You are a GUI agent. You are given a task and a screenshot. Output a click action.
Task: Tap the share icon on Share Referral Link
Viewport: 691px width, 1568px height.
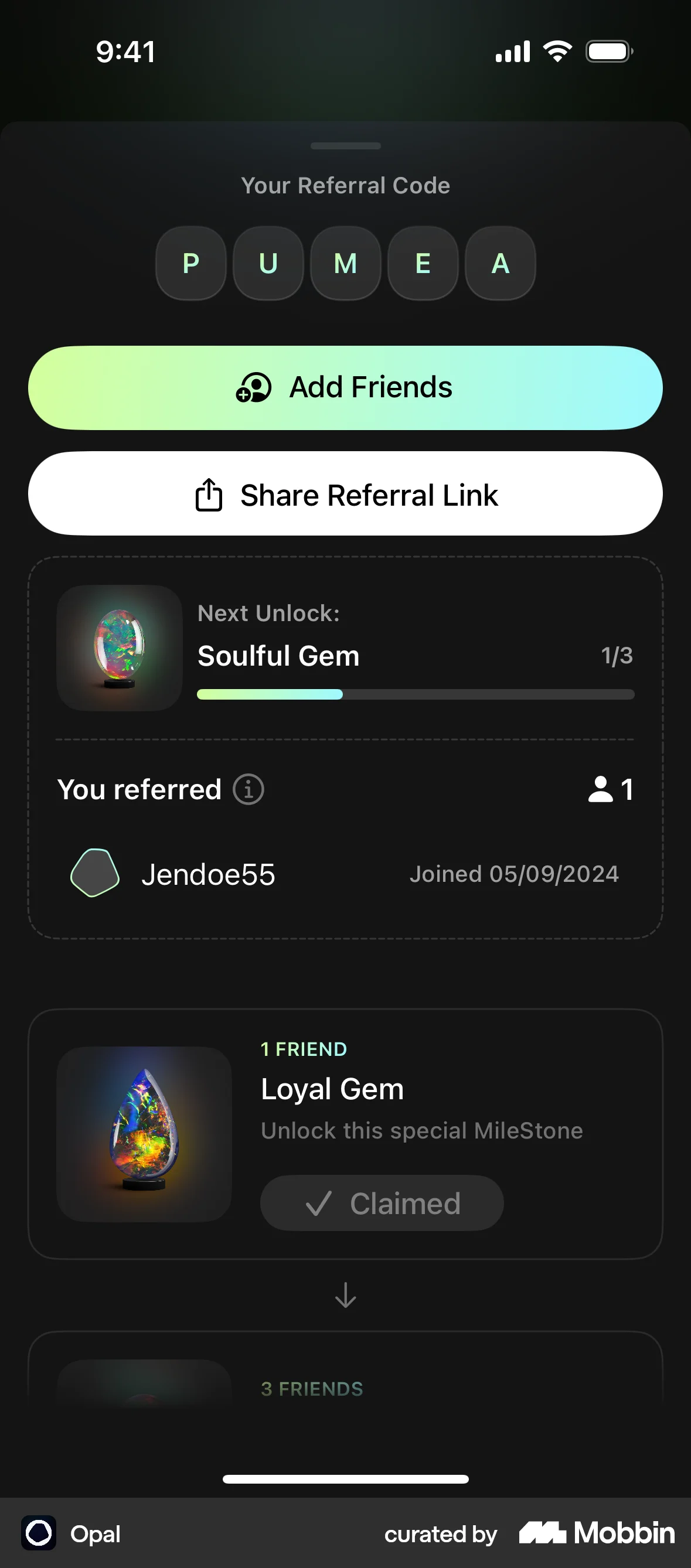(x=209, y=495)
